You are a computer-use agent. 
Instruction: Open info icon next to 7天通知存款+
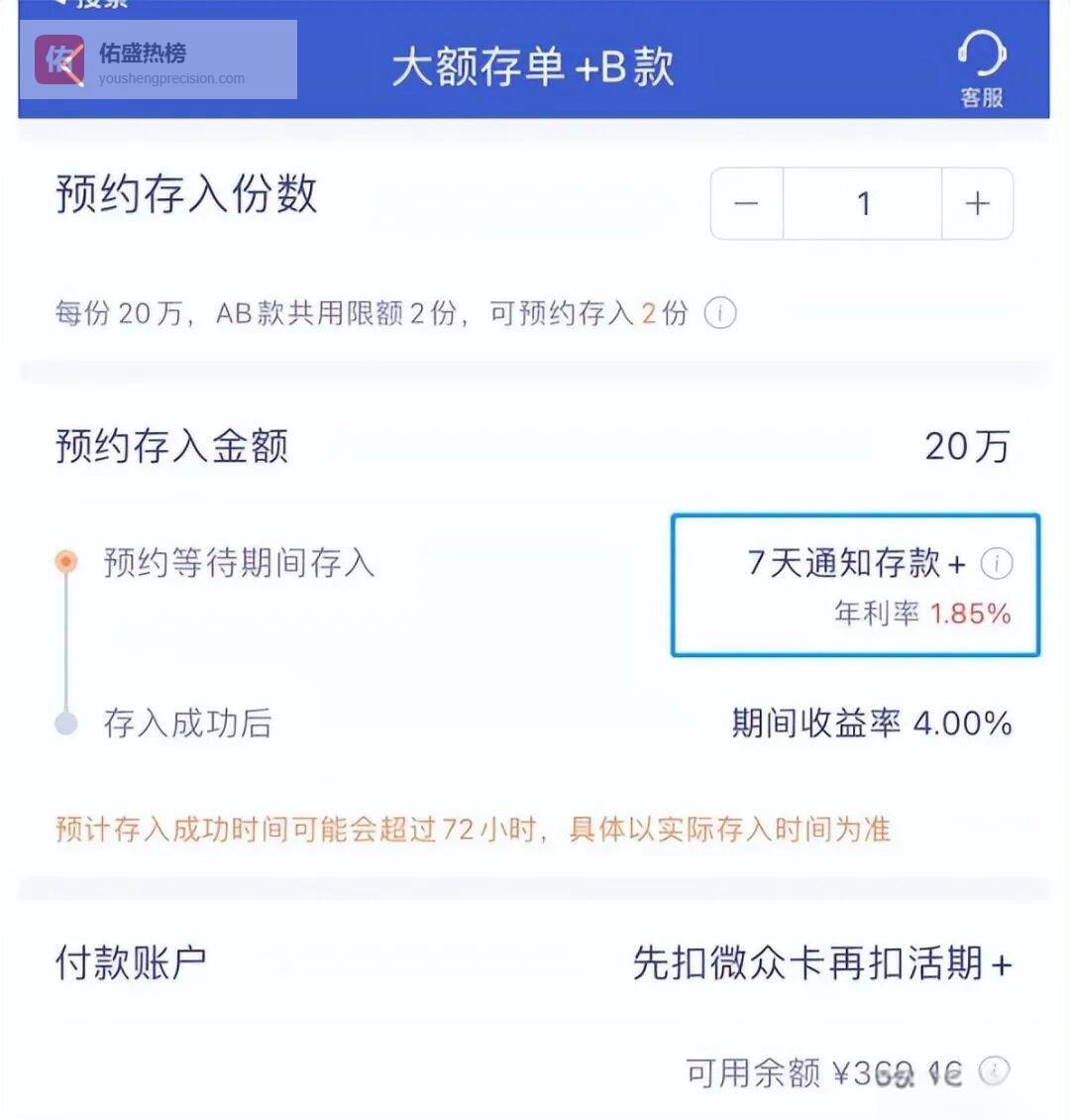click(996, 564)
